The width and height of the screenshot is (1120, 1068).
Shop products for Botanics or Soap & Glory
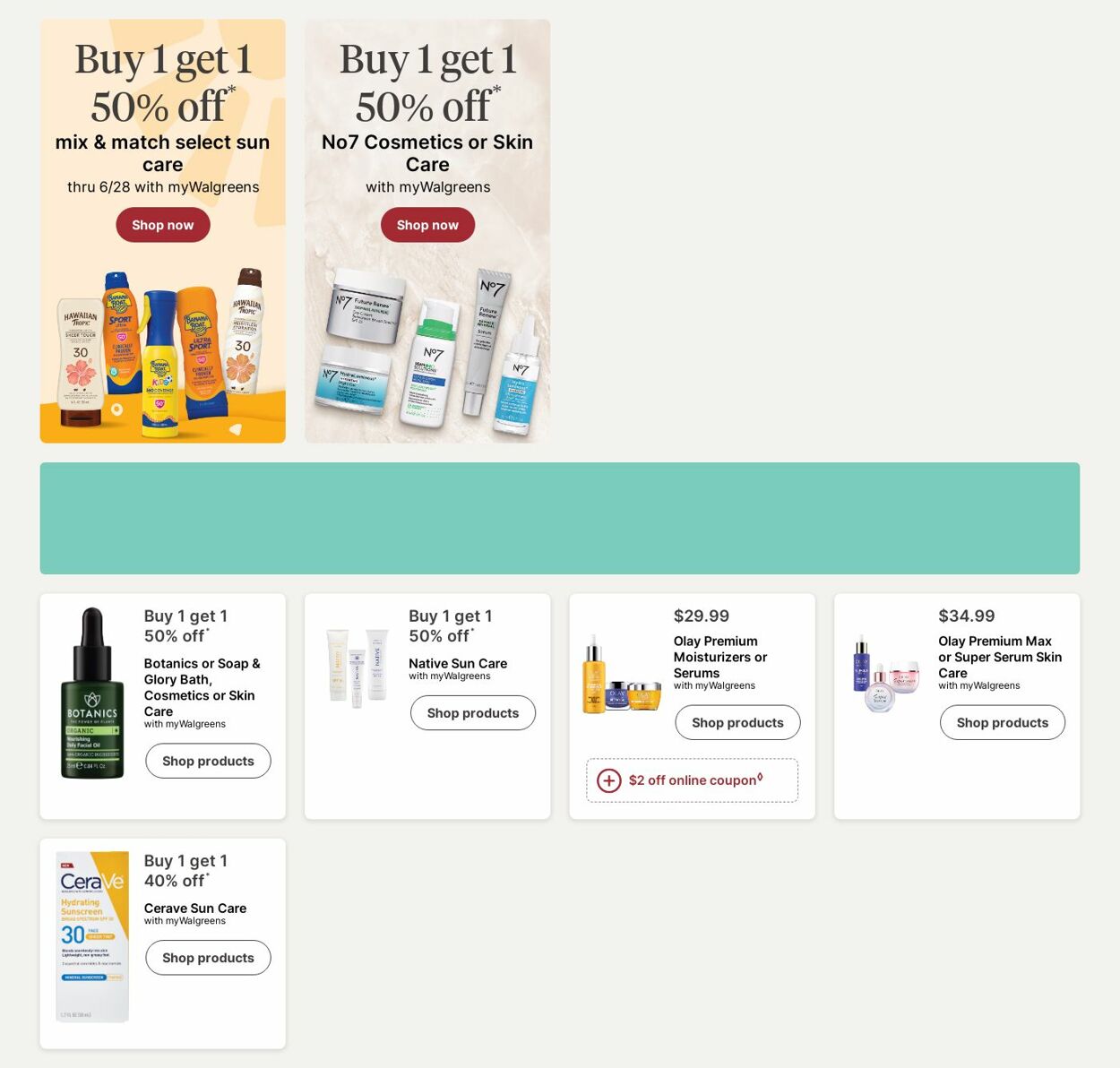pos(208,761)
